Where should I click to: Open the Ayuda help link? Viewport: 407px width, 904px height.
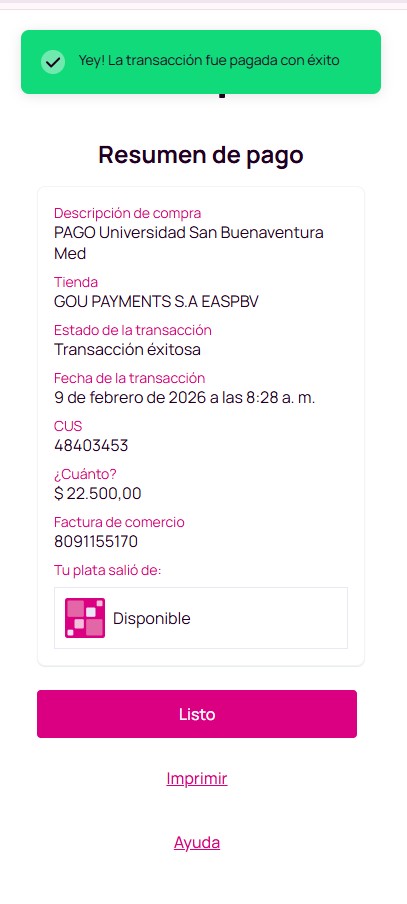tap(197, 843)
